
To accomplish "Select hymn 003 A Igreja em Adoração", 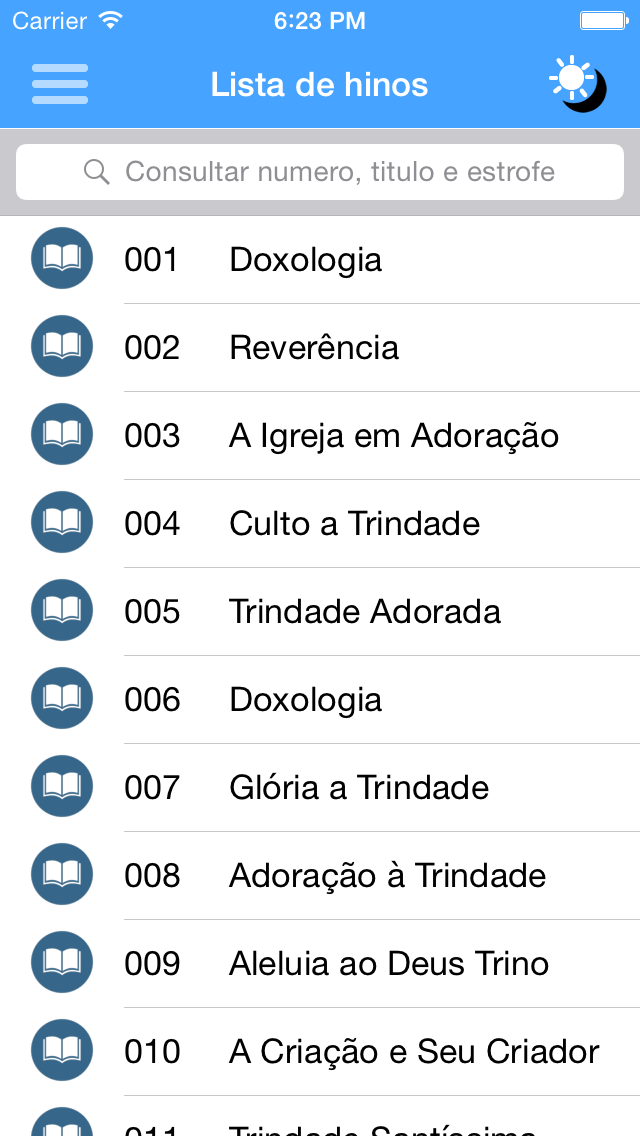I will point(320,435).
